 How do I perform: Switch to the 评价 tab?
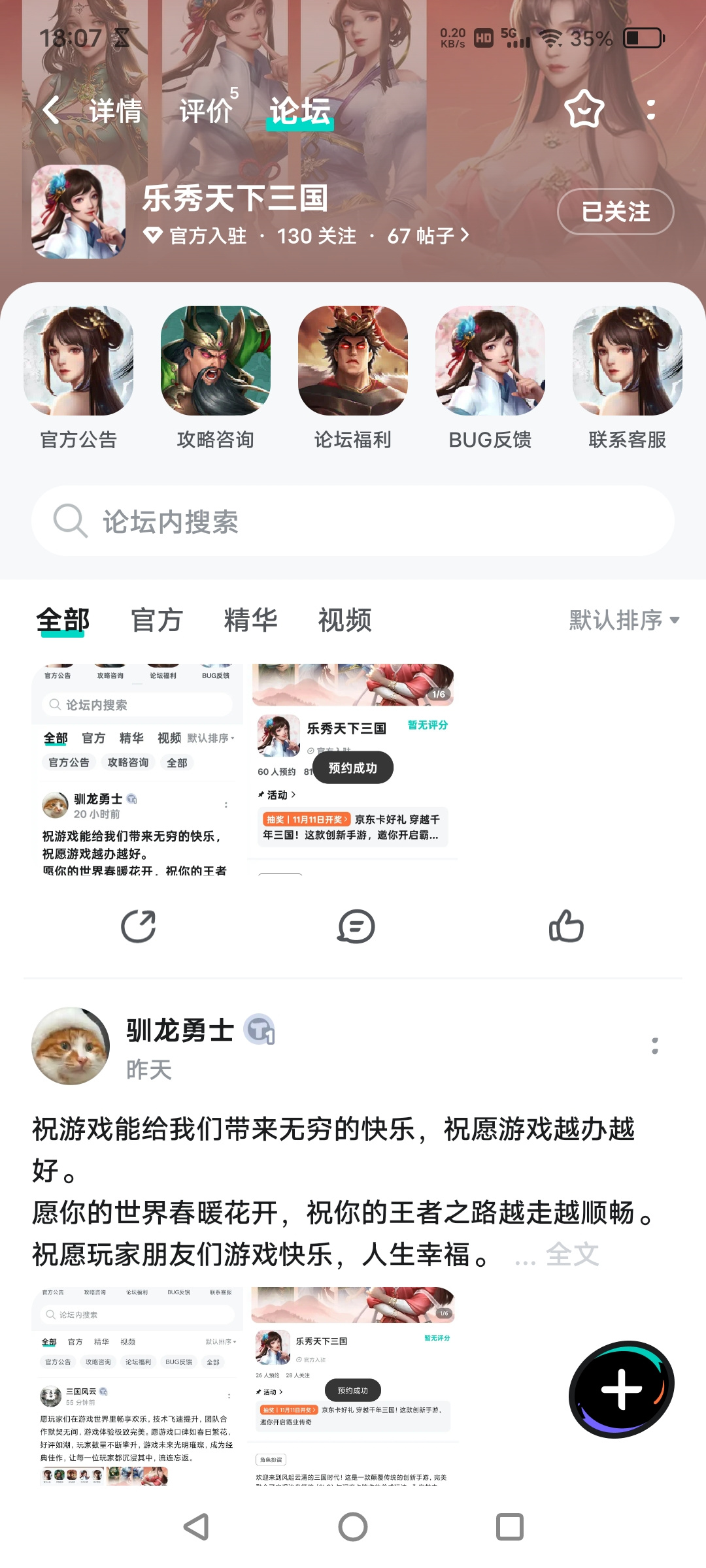click(205, 111)
